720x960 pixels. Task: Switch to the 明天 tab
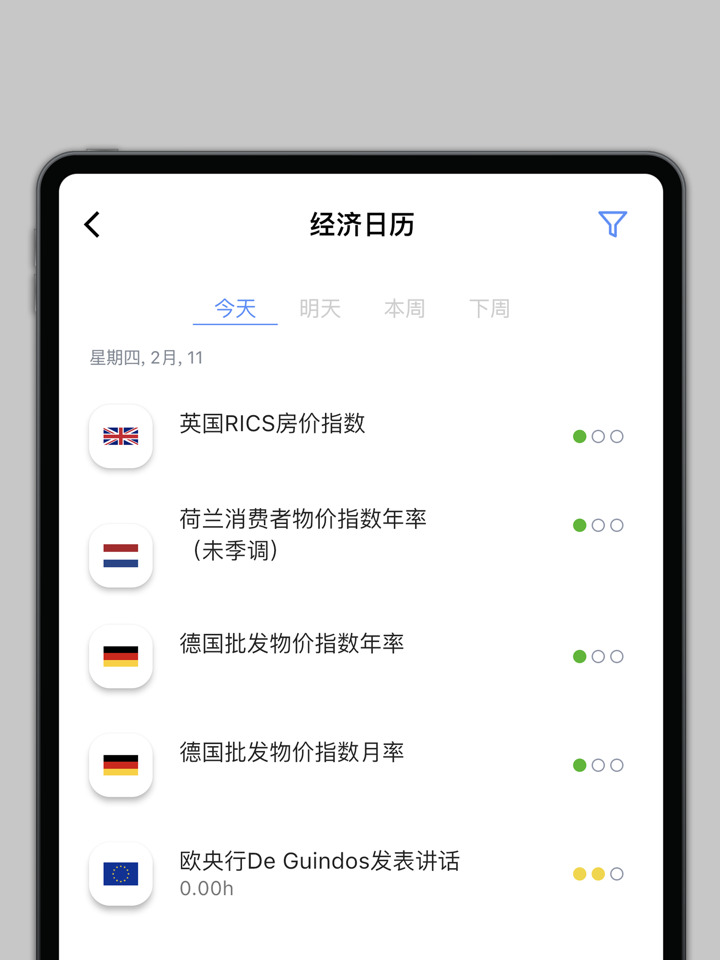(x=319, y=309)
